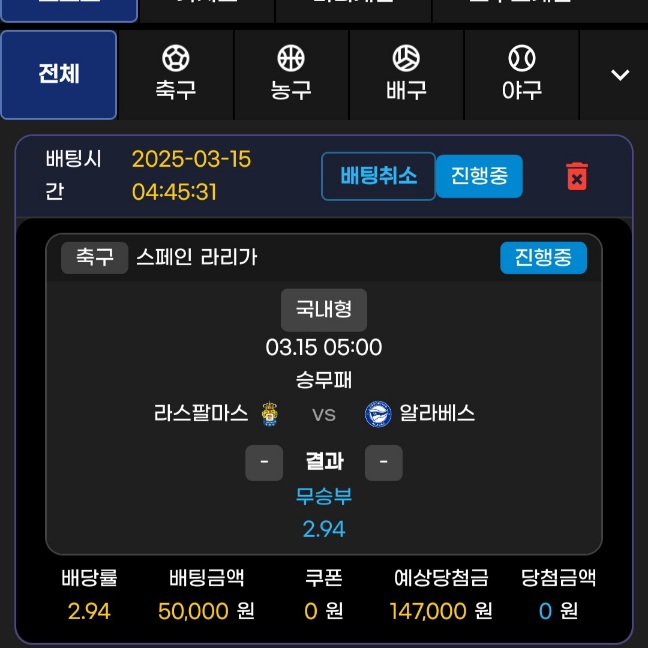Switch to the 축구 category

[175, 75]
